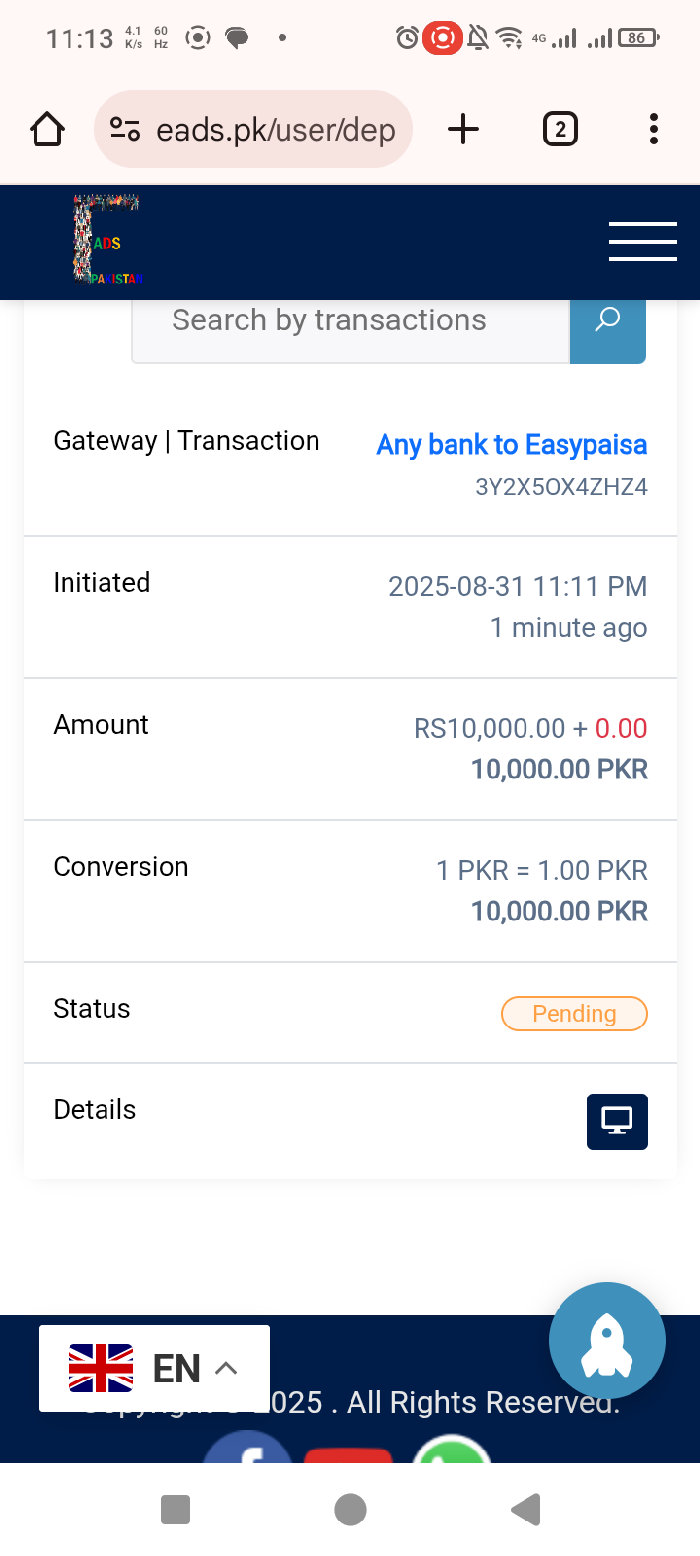Tap the rocket scroll-to-top button

click(x=607, y=1340)
